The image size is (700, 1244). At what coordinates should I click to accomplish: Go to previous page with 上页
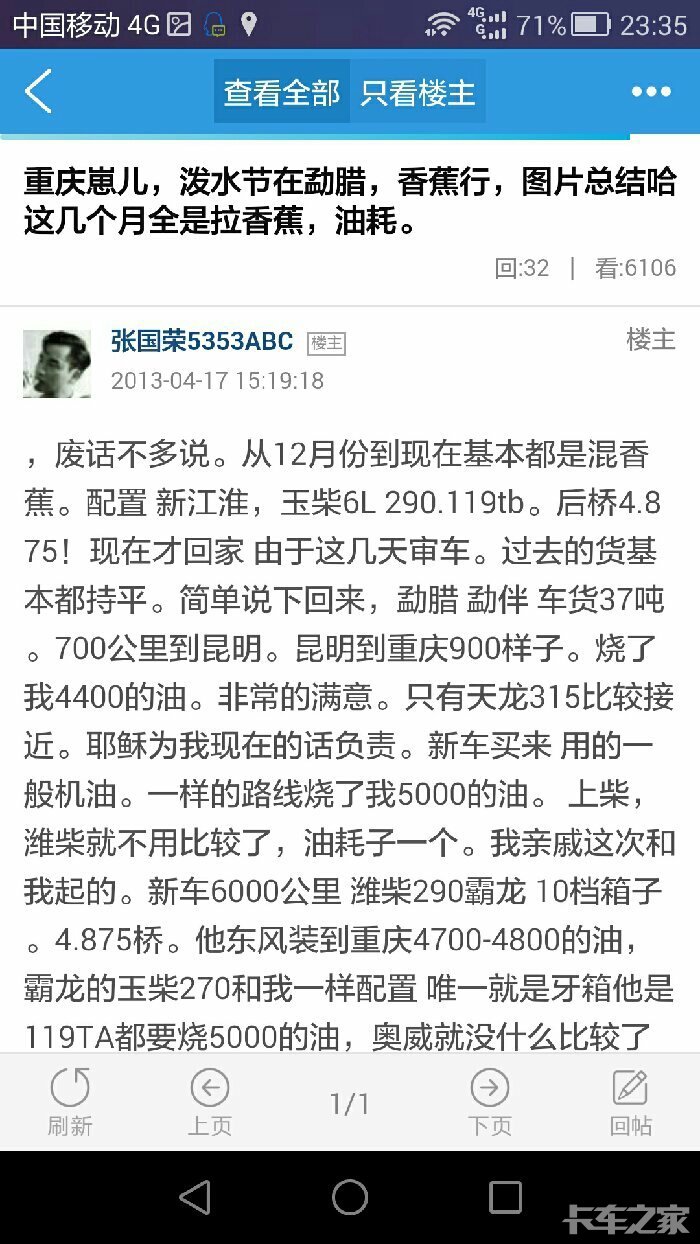(x=210, y=1101)
